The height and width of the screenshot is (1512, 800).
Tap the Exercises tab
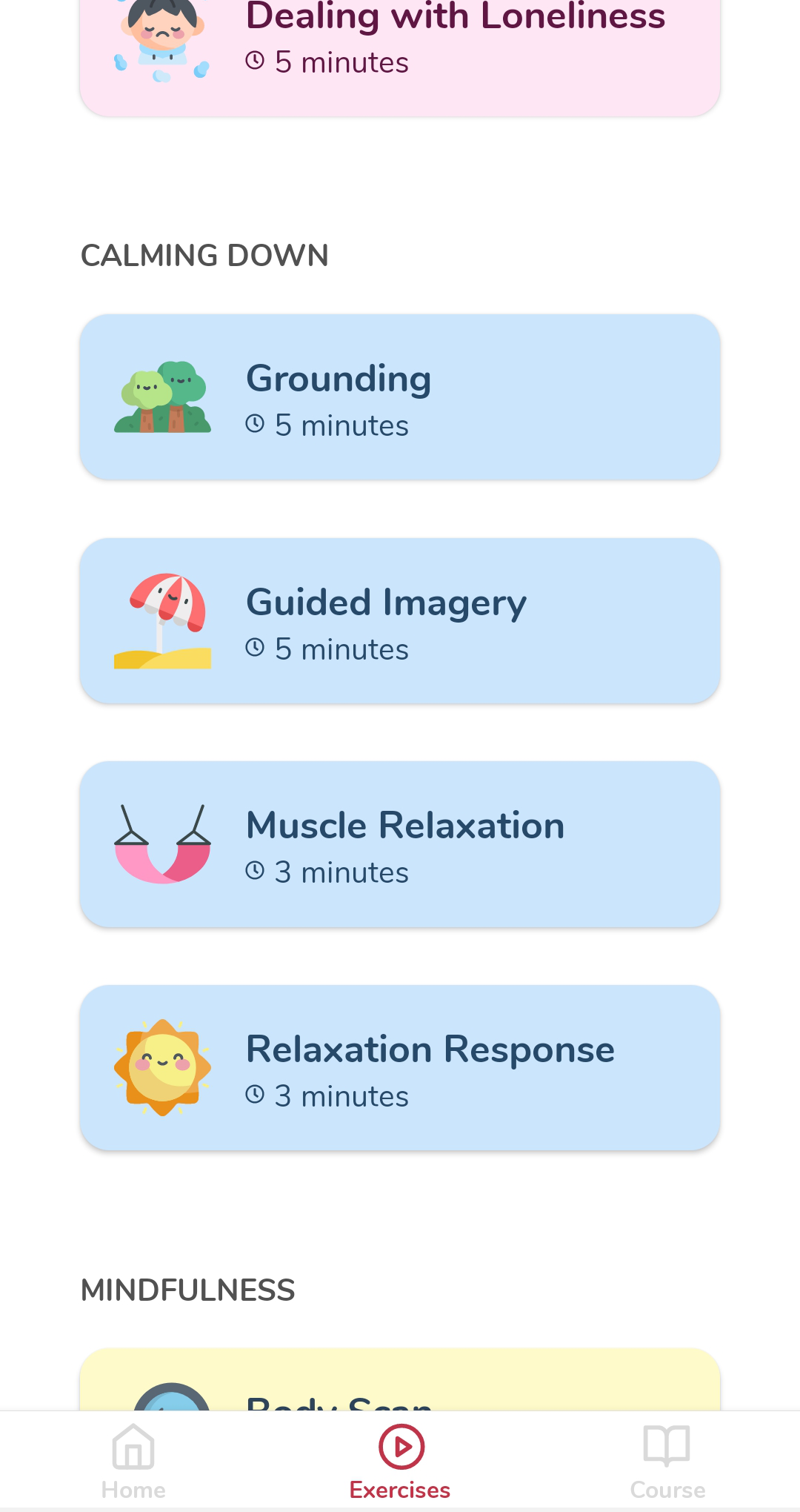tap(400, 1462)
